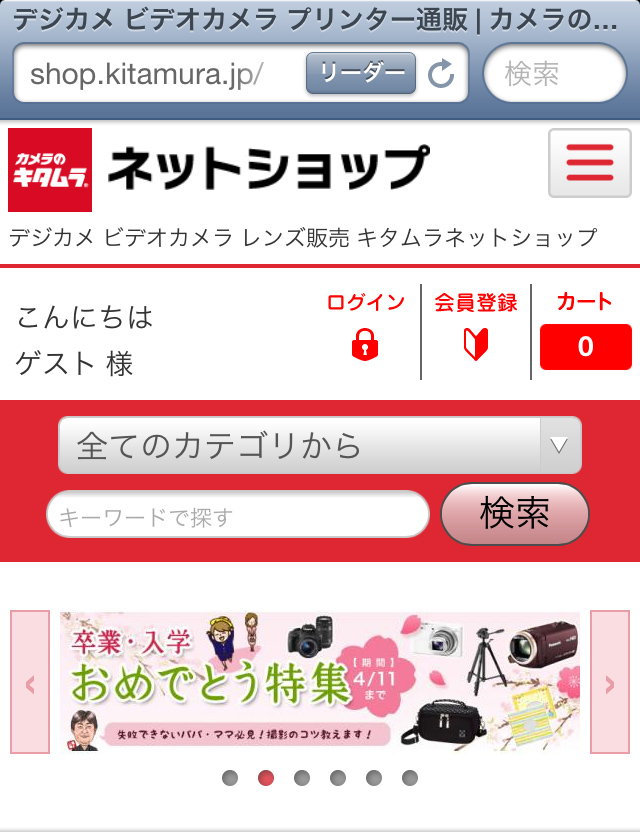Focus the browser 検索 search field
640x832 pixels.
pyautogui.click(x=555, y=73)
